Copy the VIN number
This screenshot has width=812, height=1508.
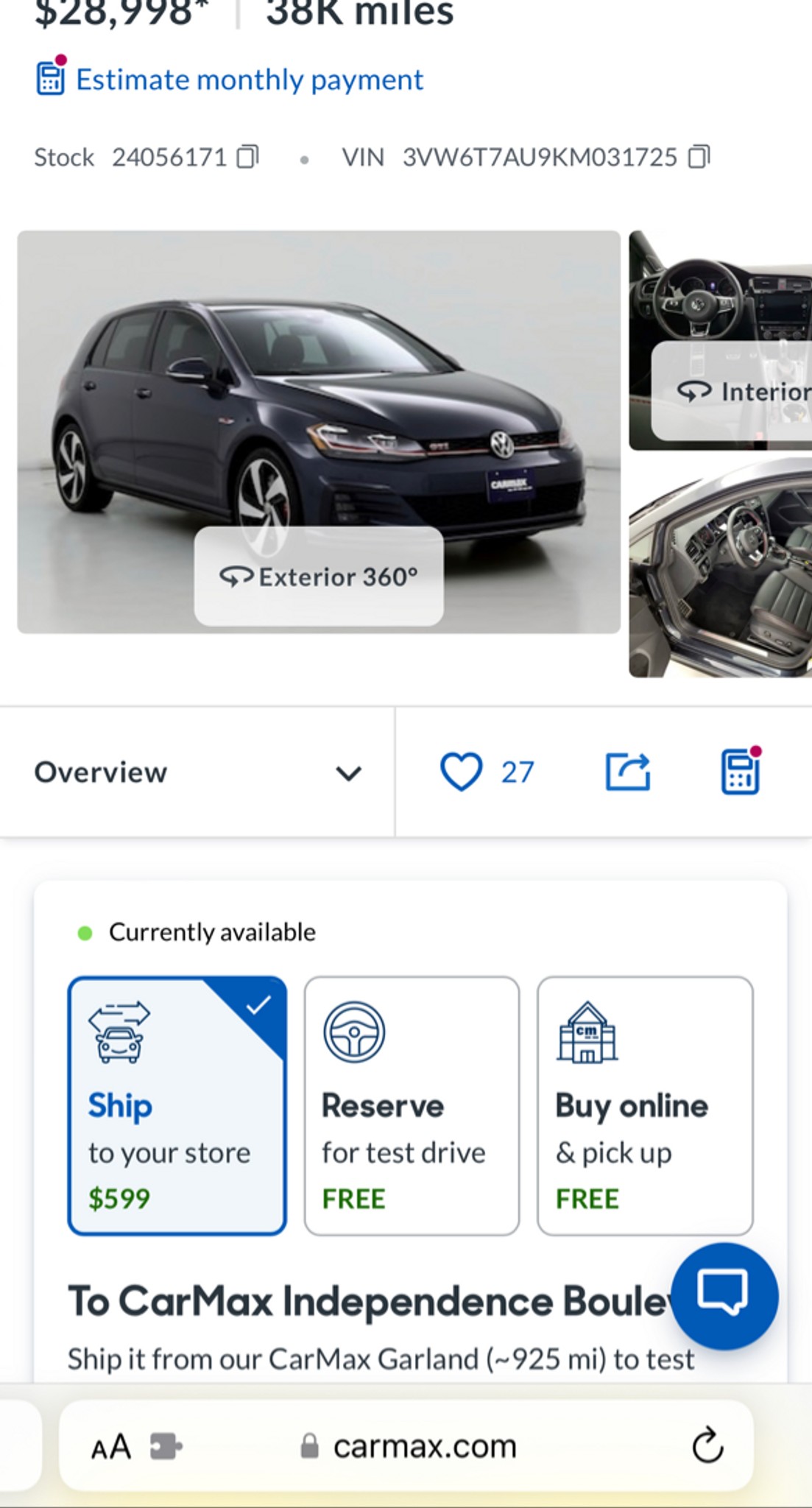(x=699, y=157)
